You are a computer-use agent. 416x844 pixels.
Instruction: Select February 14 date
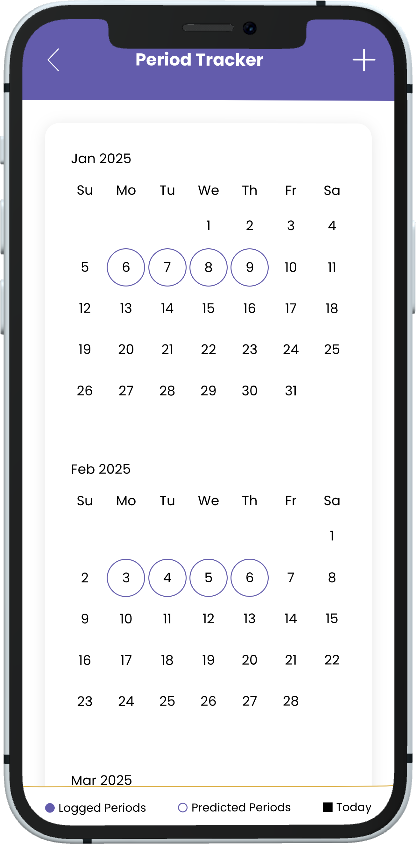point(291,619)
